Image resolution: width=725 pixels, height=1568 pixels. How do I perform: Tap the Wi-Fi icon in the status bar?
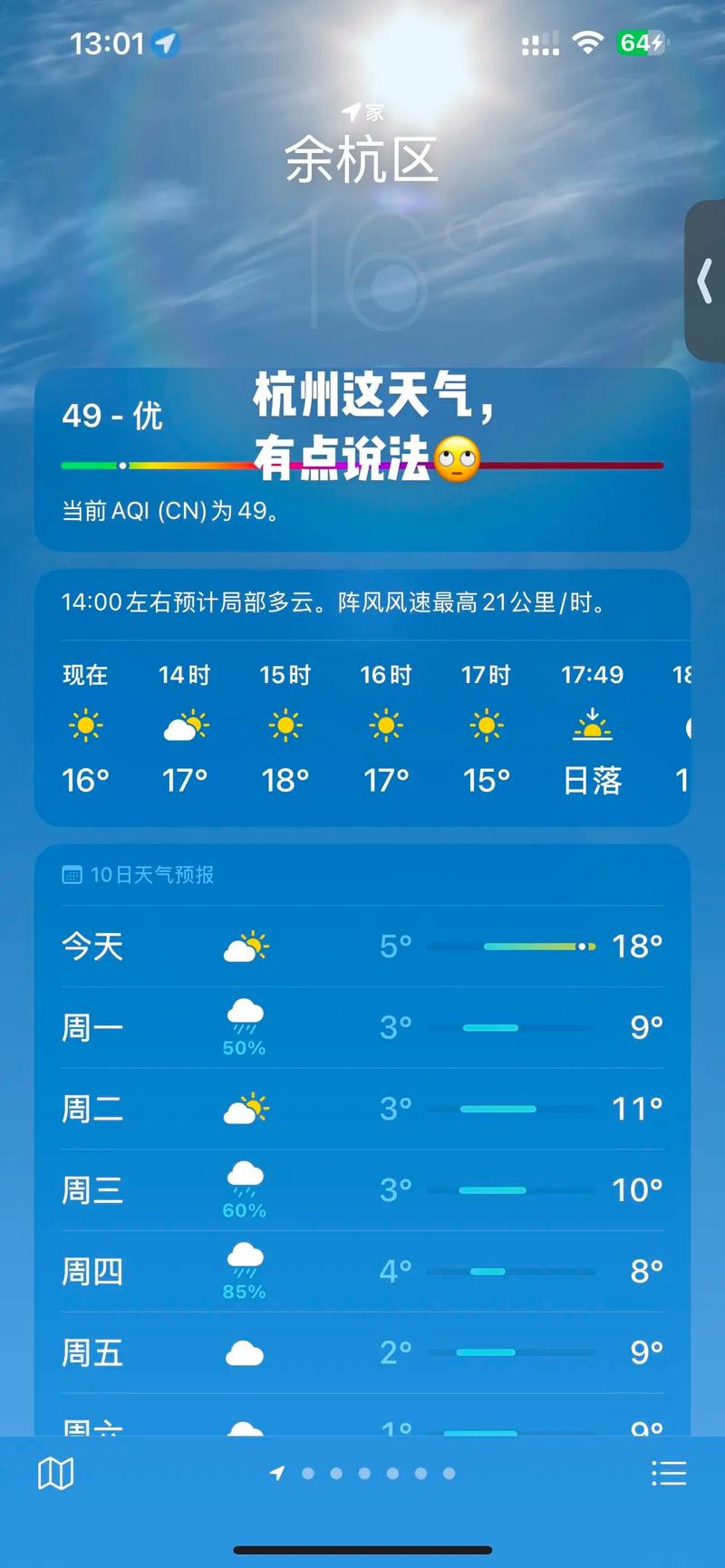[x=586, y=43]
